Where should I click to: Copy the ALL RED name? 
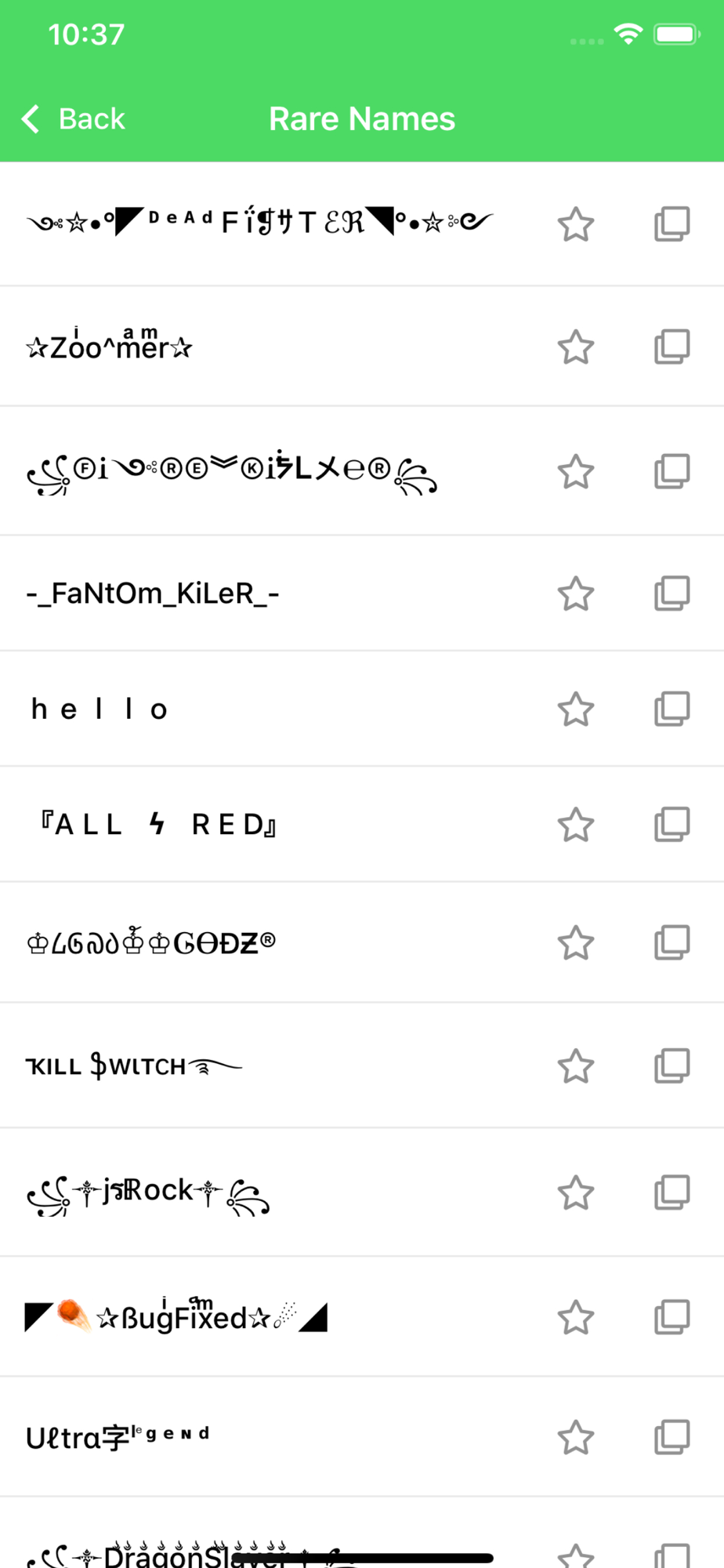[672, 825]
